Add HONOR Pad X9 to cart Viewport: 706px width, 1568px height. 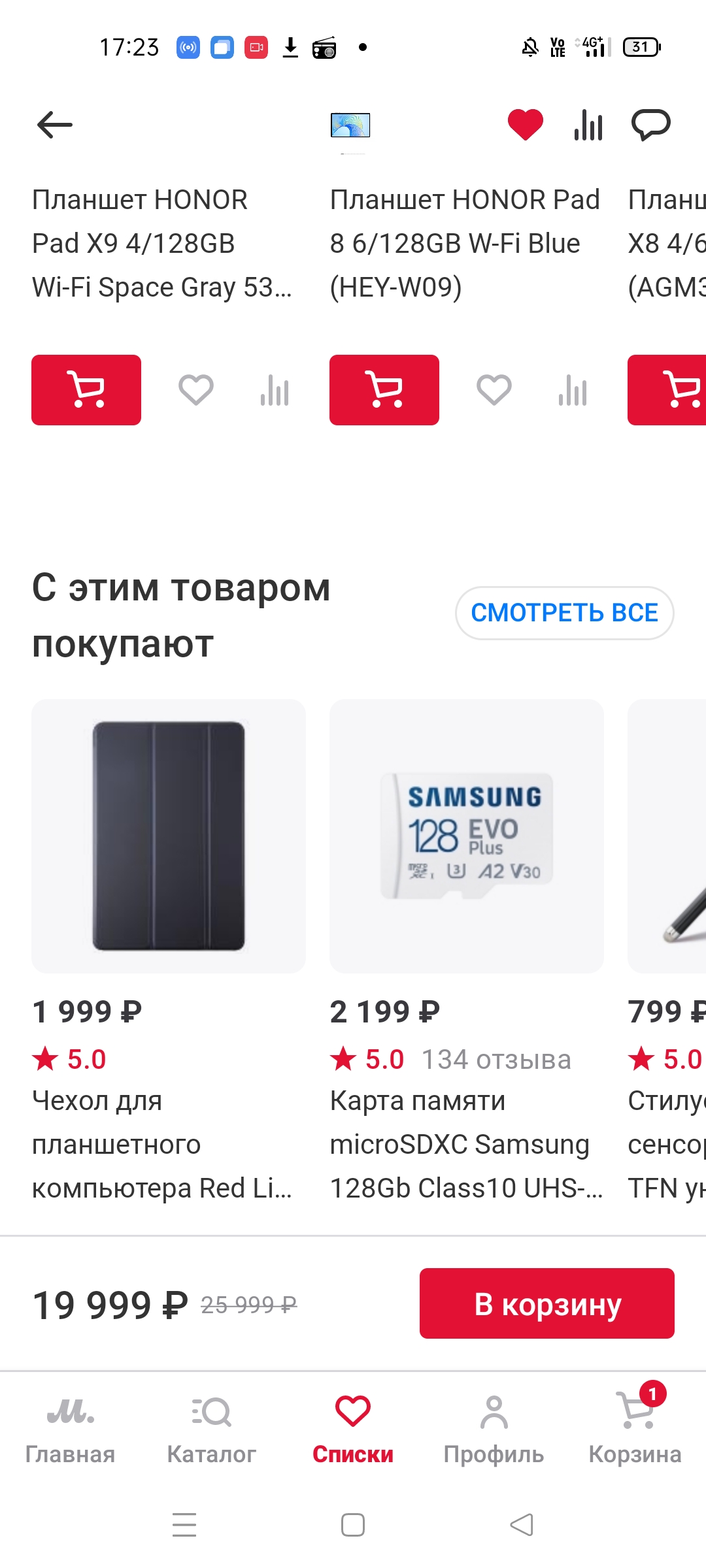point(86,390)
